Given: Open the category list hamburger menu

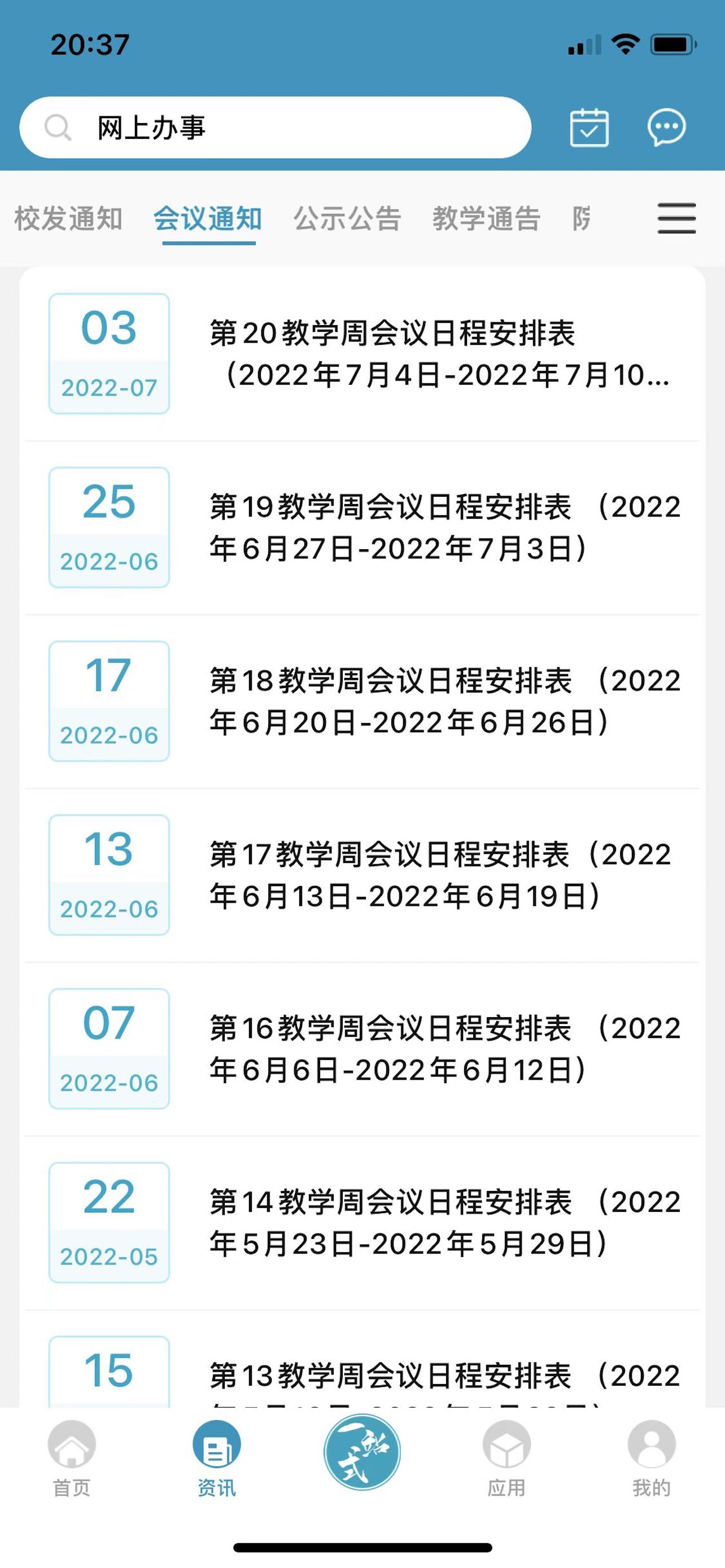Looking at the screenshot, I should point(676,218).
